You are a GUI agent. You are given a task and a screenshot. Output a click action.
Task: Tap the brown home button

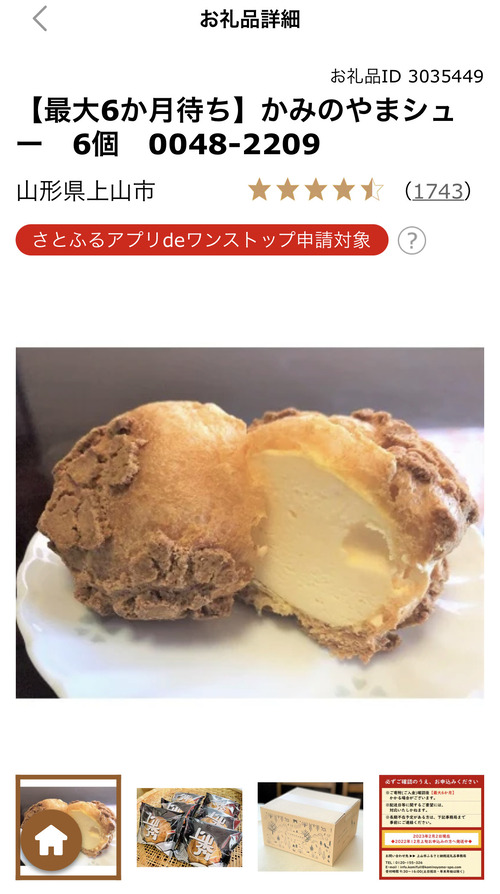(51, 840)
